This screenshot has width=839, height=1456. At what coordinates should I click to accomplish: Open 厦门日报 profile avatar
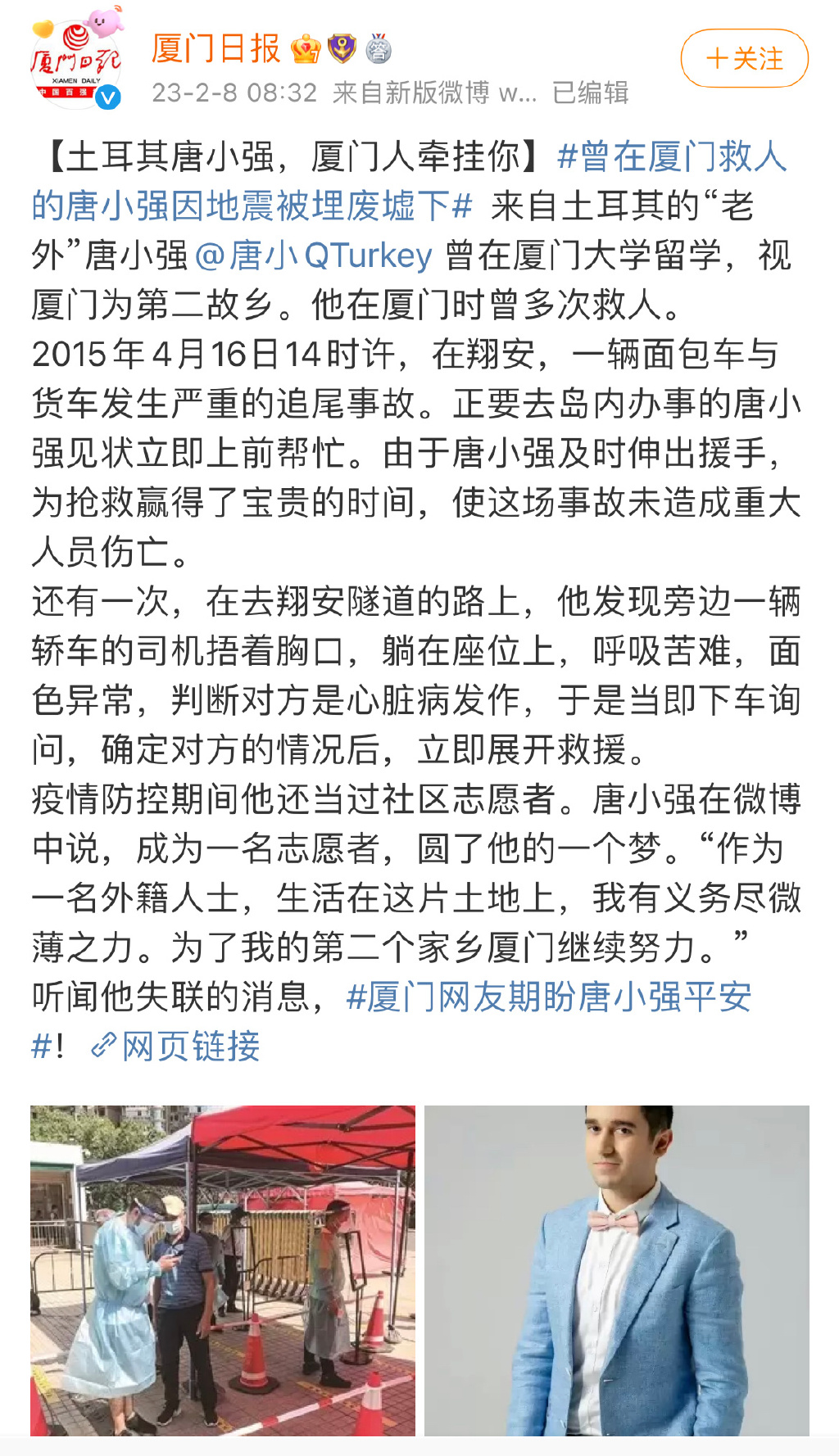pyautogui.click(x=75, y=64)
